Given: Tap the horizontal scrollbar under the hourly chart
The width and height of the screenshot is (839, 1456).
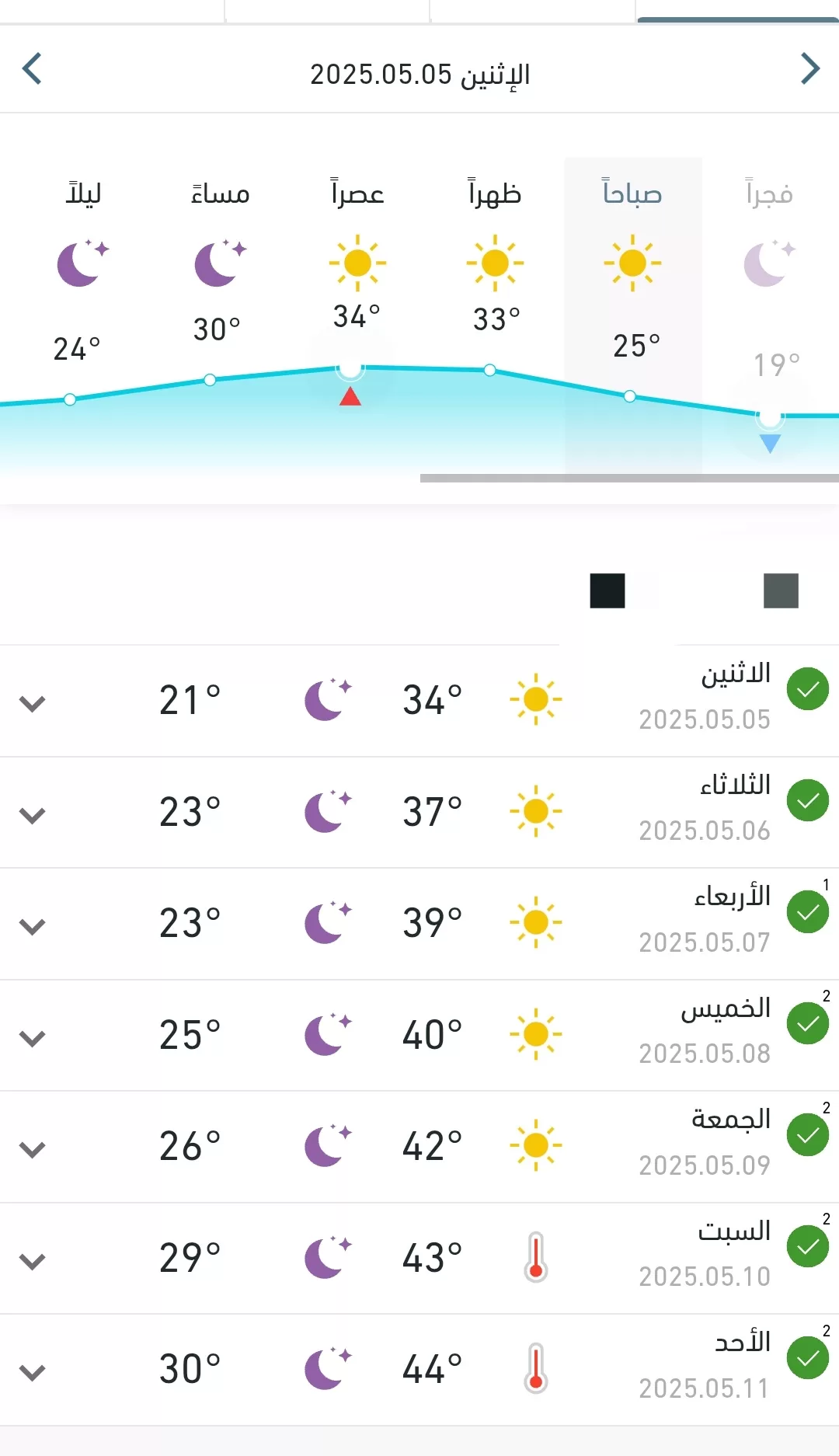Looking at the screenshot, I should pyautogui.click(x=629, y=479).
